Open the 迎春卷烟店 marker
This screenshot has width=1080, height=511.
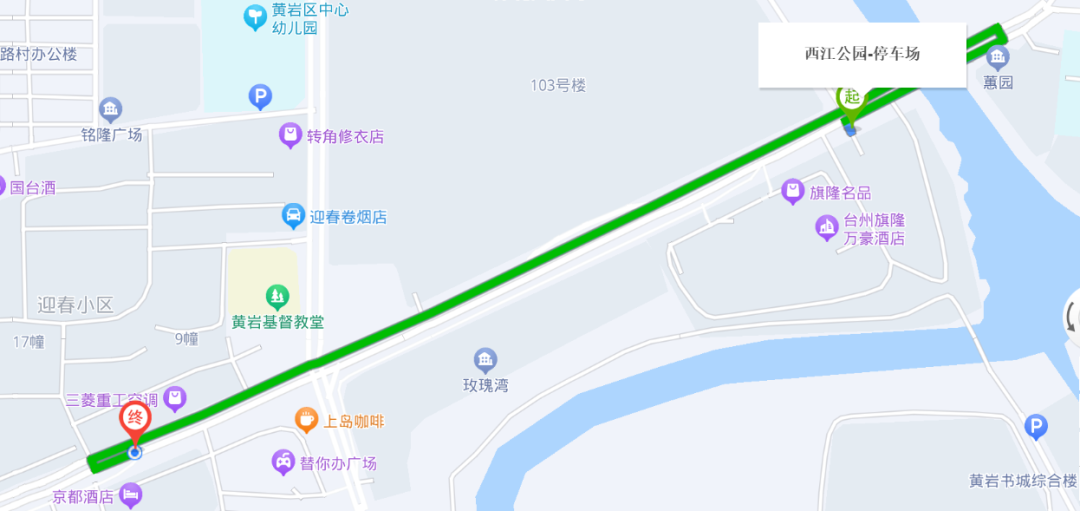click(x=293, y=215)
